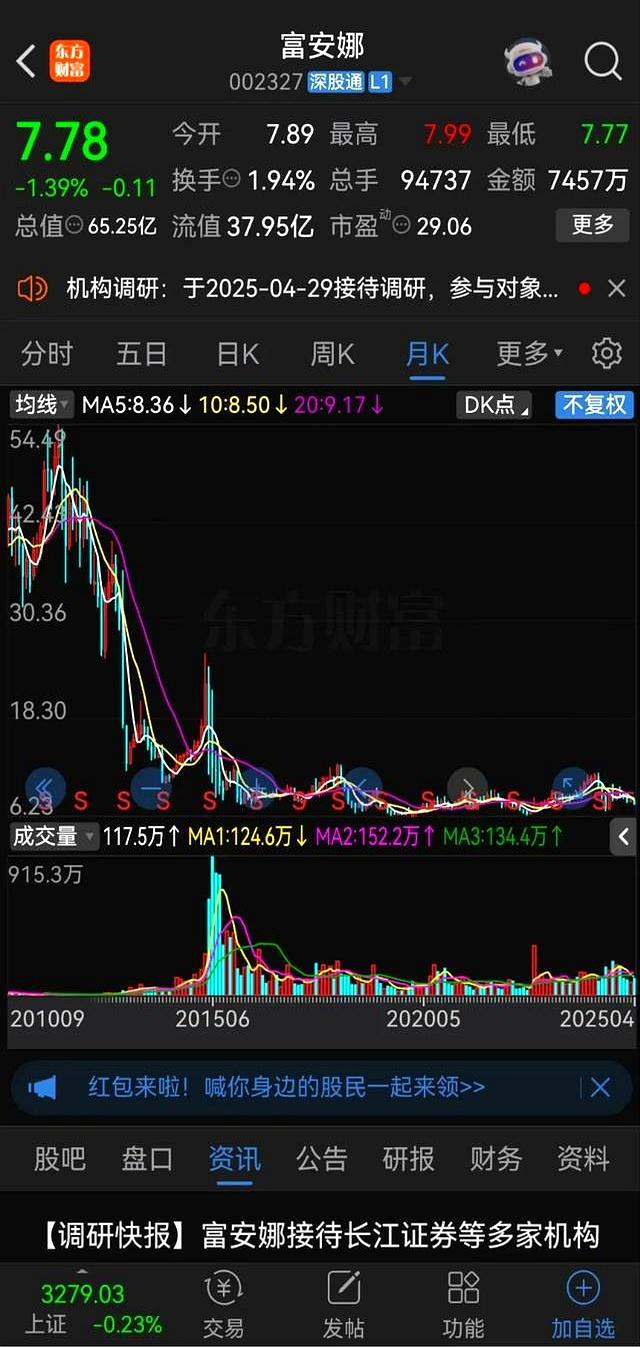The width and height of the screenshot is (640, 1347).
Task: Switch to the 日K chart tab
Action: (238, 353)
